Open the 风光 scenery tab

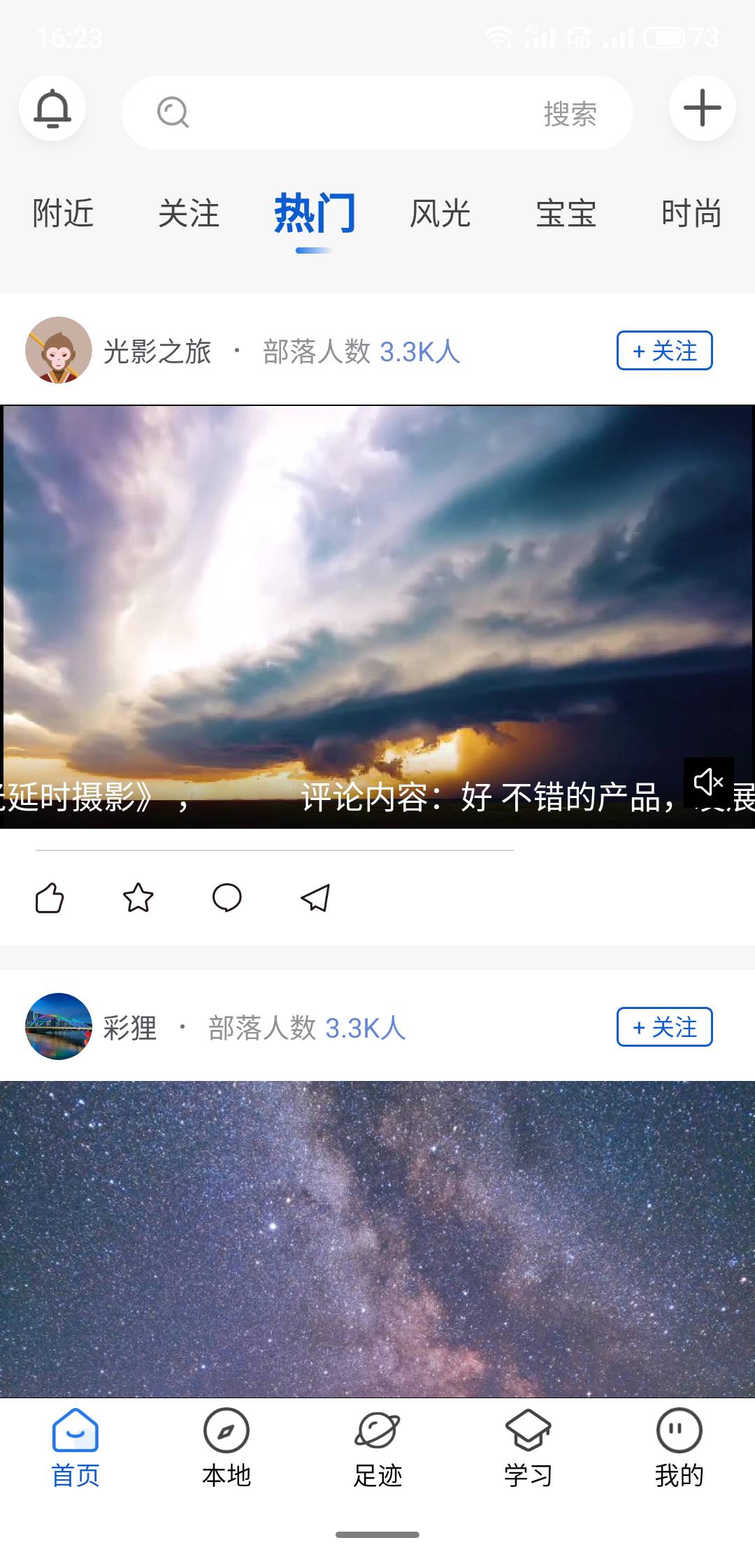tap(440, 213)
